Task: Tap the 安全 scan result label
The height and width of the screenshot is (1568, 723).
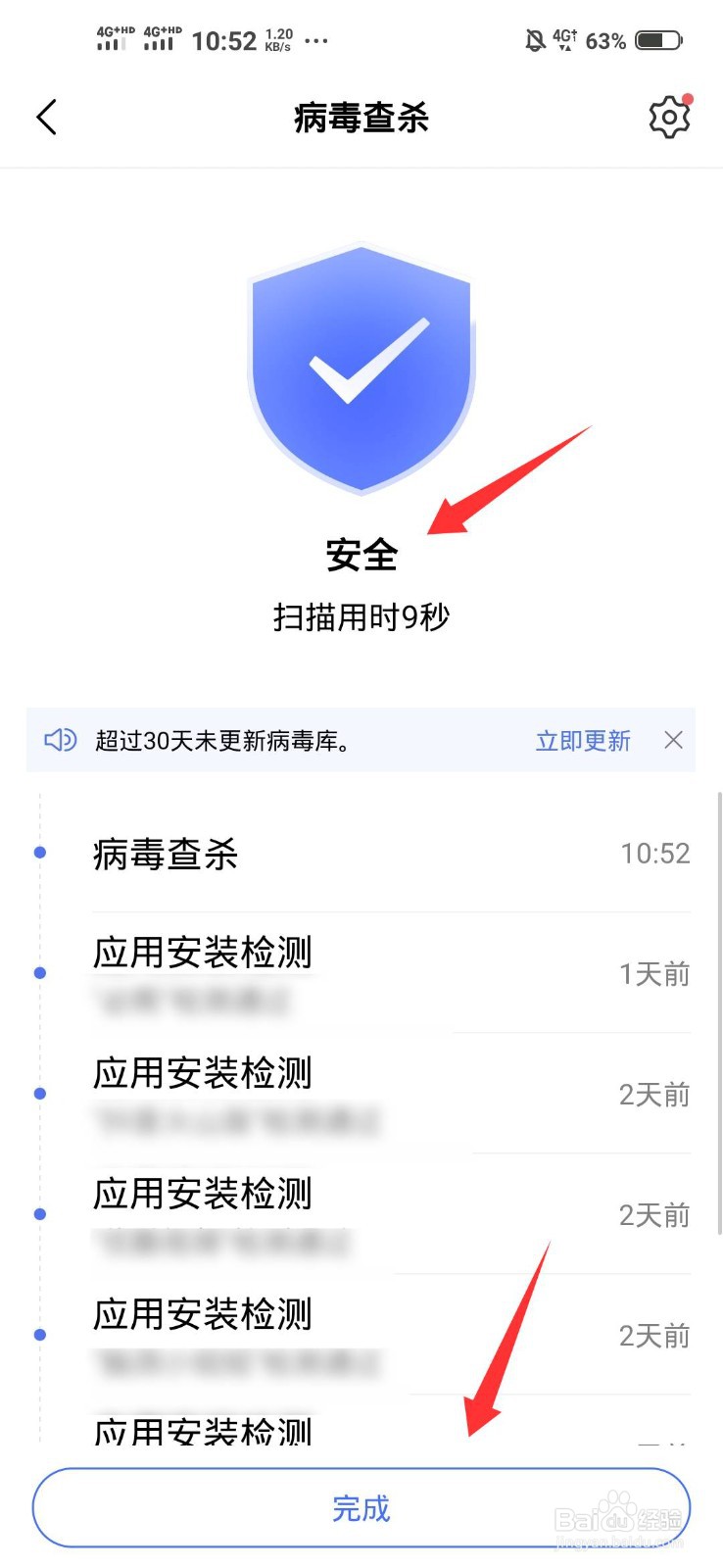Action: pos(361,555)
